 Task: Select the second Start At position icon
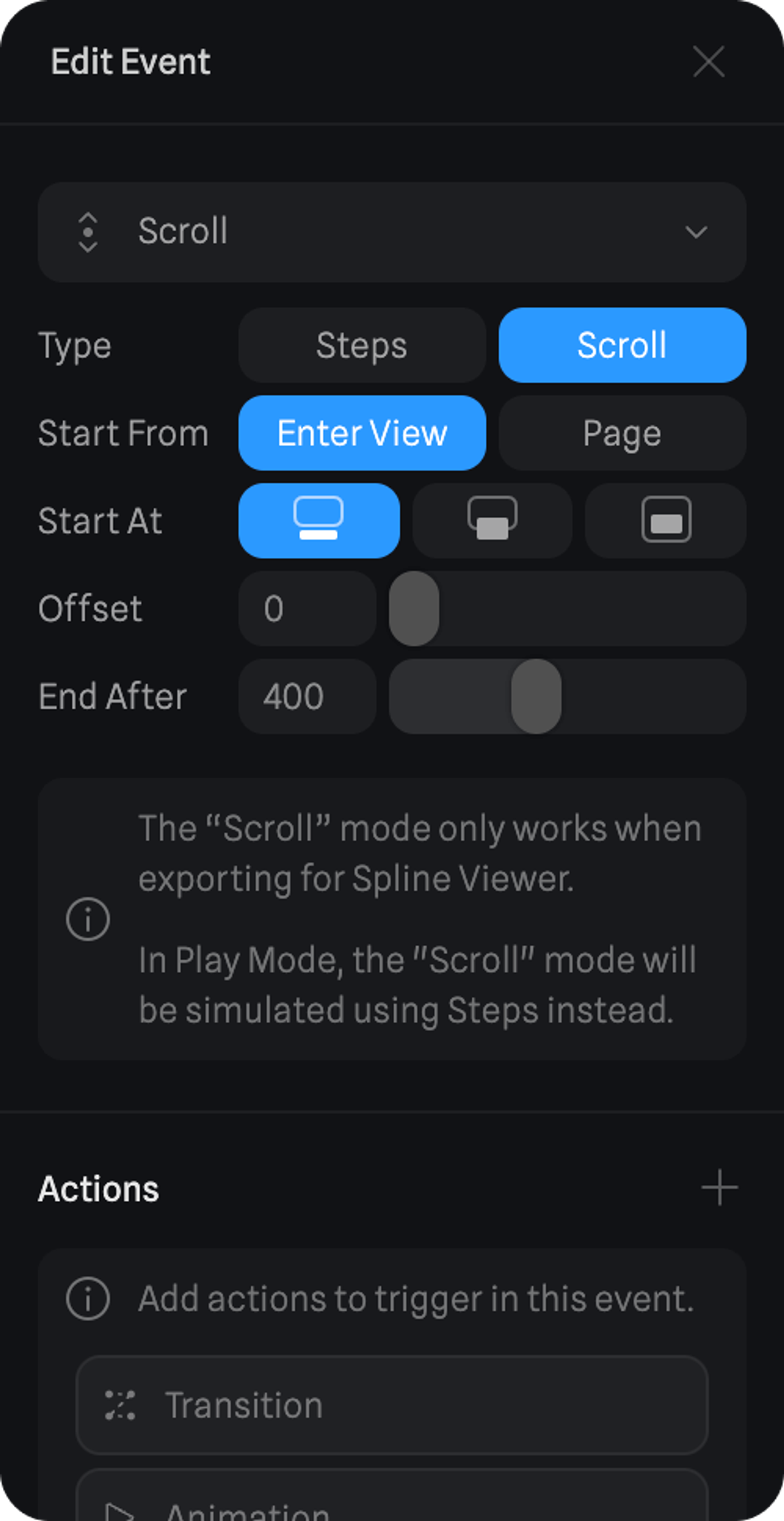(492, 520)
